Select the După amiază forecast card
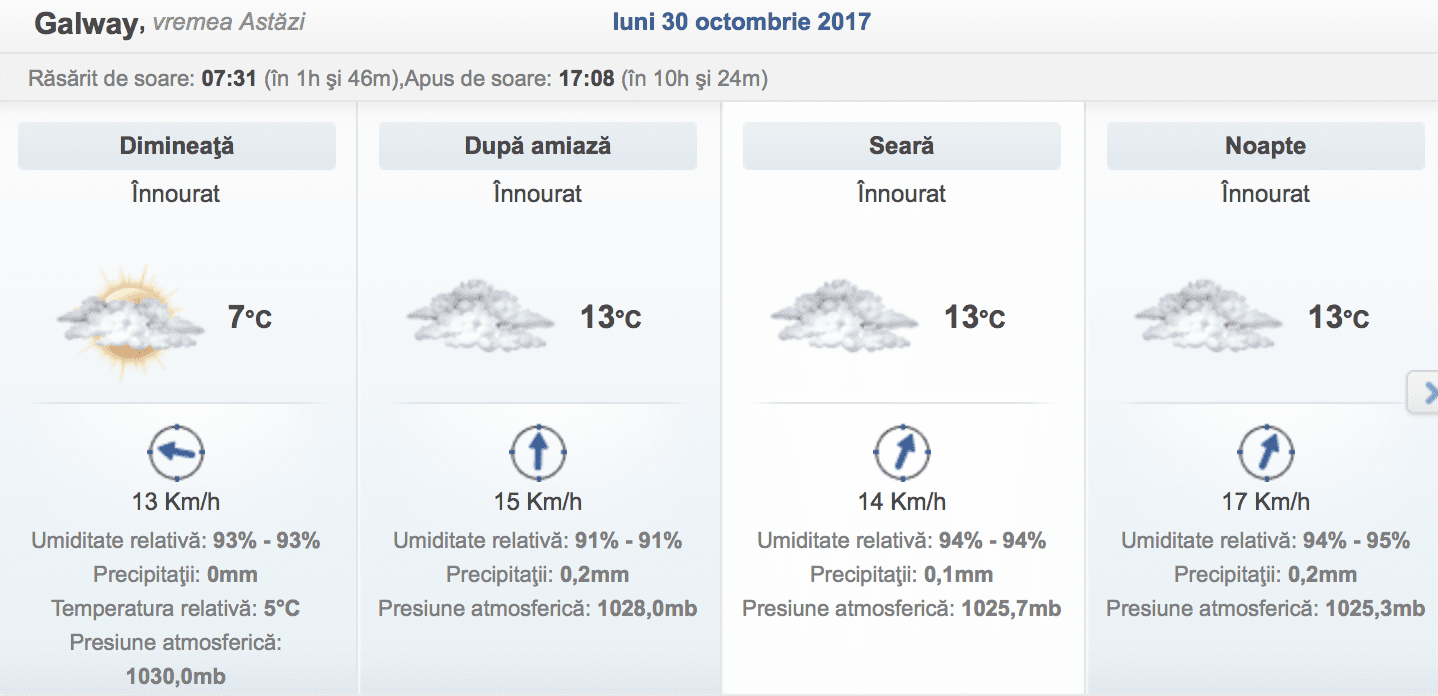The image size is (1438, 696). 538,146
